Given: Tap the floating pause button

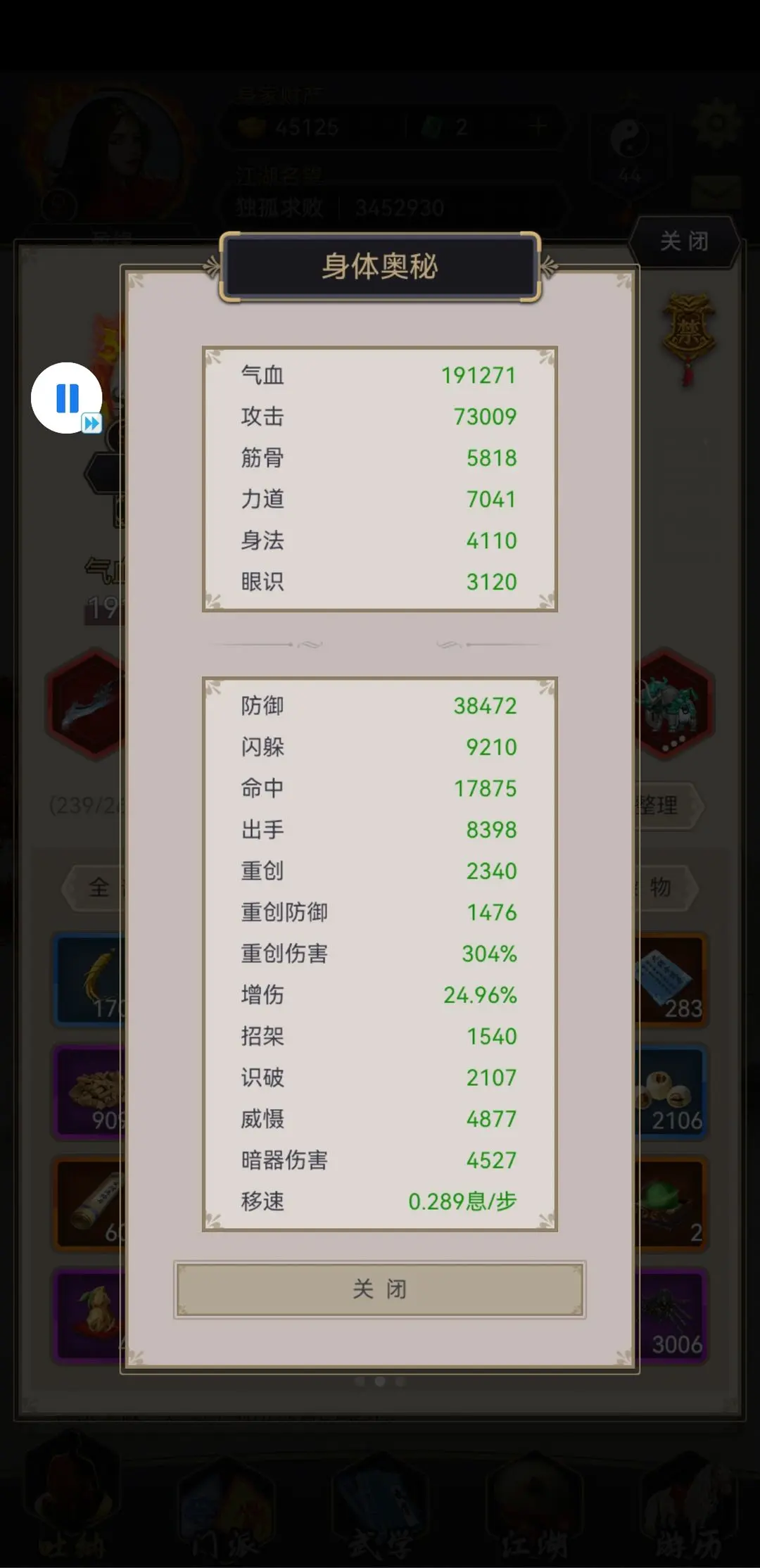Looking at the screenshot, I should tap(67, 398).
